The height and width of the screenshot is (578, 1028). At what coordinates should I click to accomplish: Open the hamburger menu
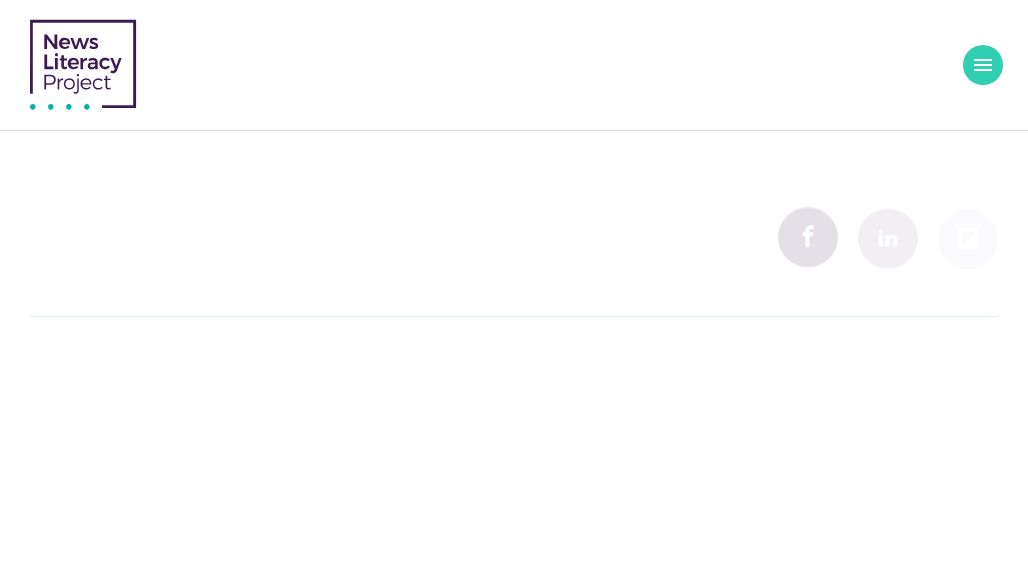(982, 65)
